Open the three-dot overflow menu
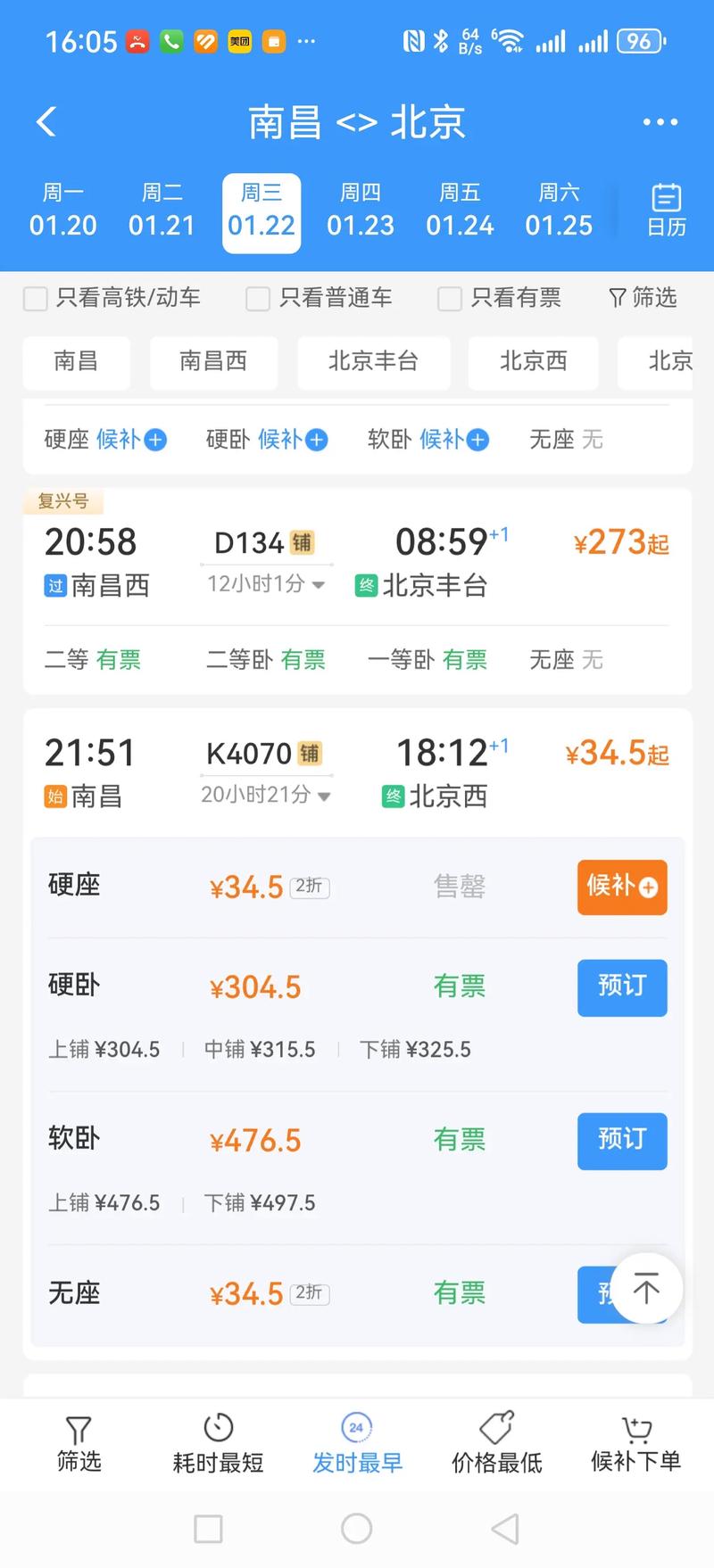 (660, 122)
